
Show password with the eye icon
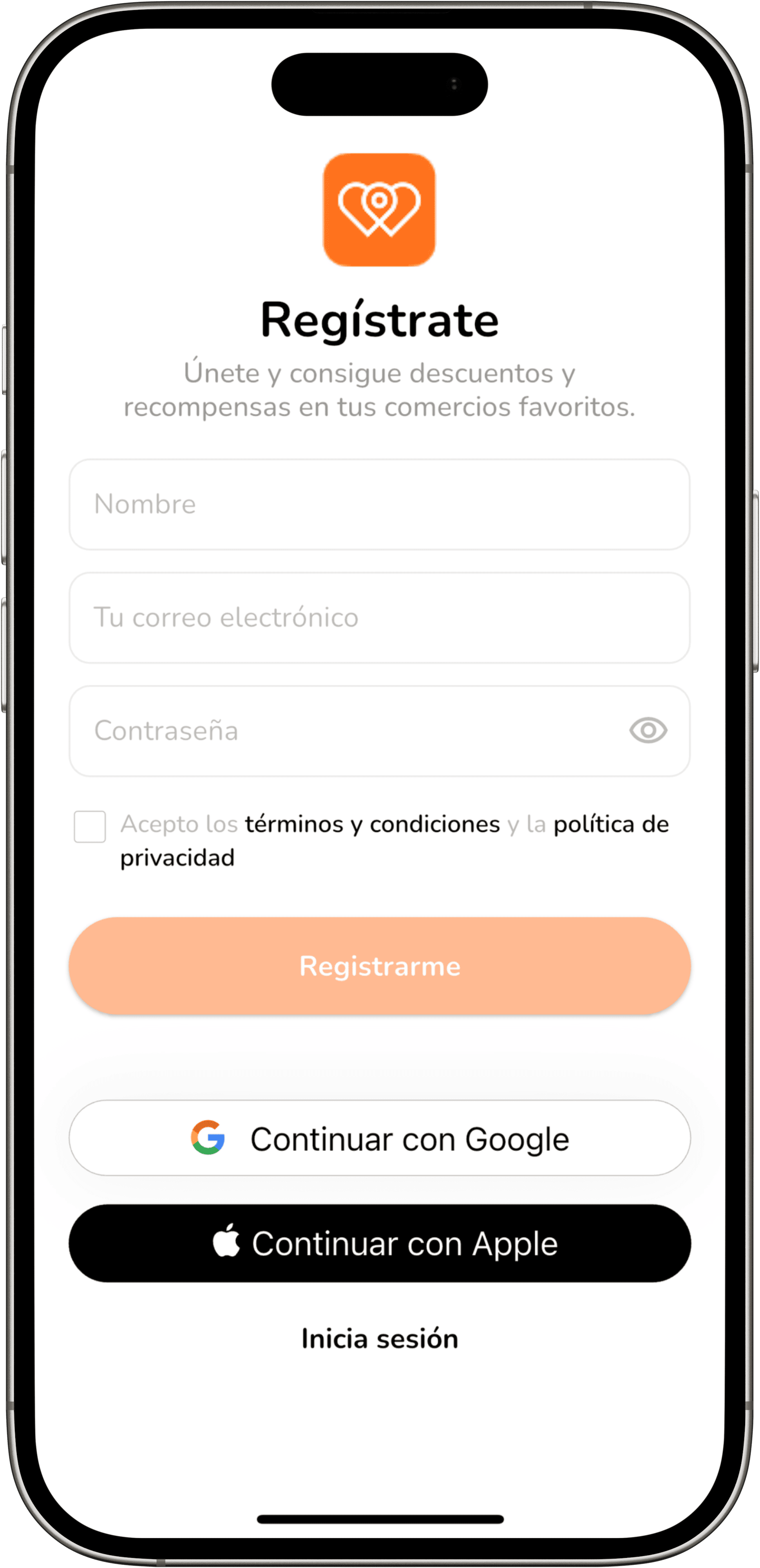point(648,730)
